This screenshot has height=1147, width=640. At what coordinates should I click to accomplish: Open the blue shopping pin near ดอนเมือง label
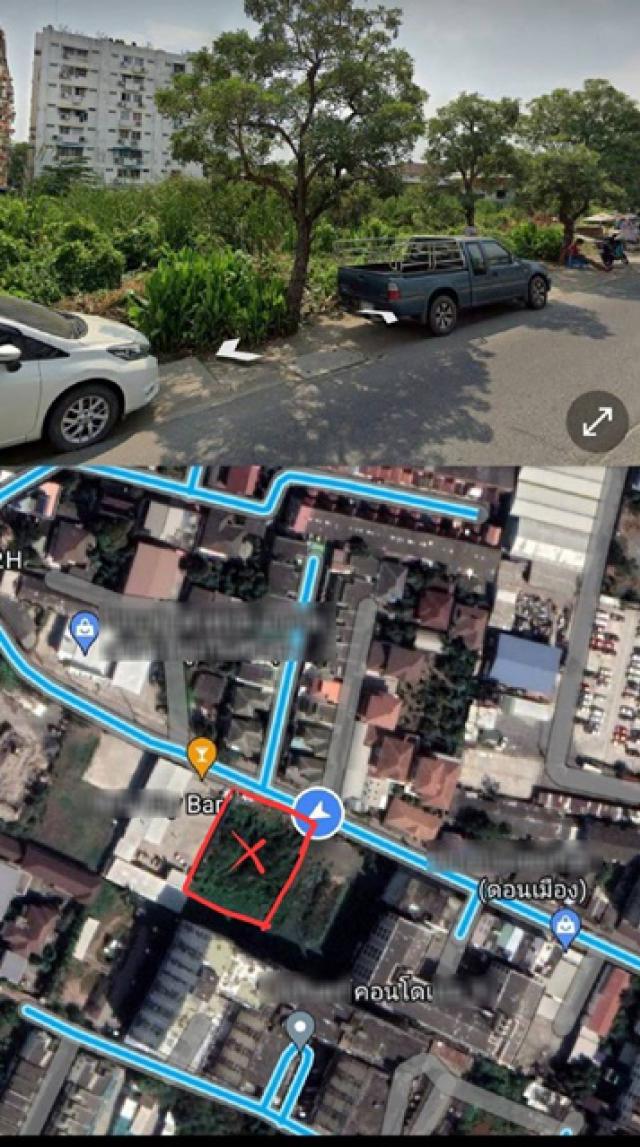pos(565,928)
